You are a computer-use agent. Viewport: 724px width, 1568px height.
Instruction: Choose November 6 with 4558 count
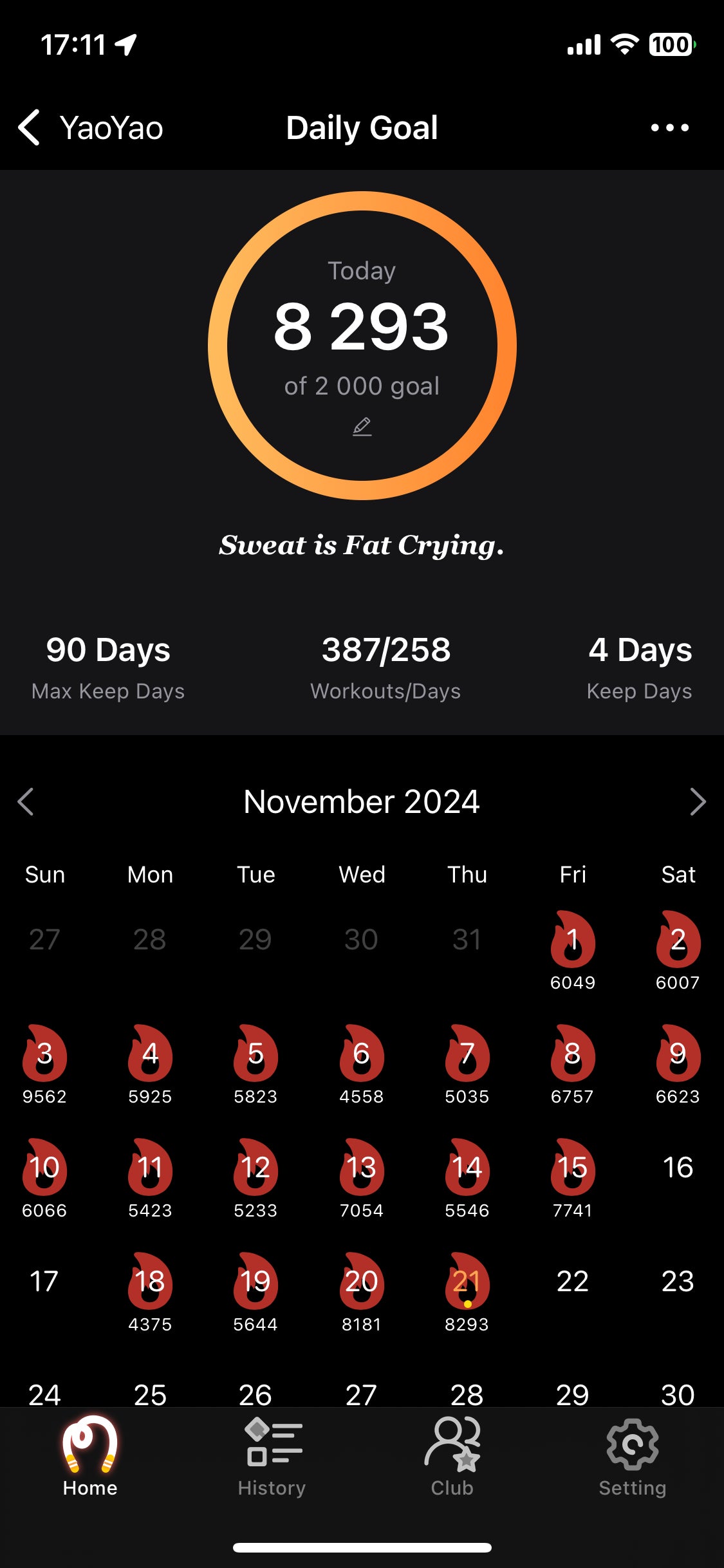[361, 1062]
